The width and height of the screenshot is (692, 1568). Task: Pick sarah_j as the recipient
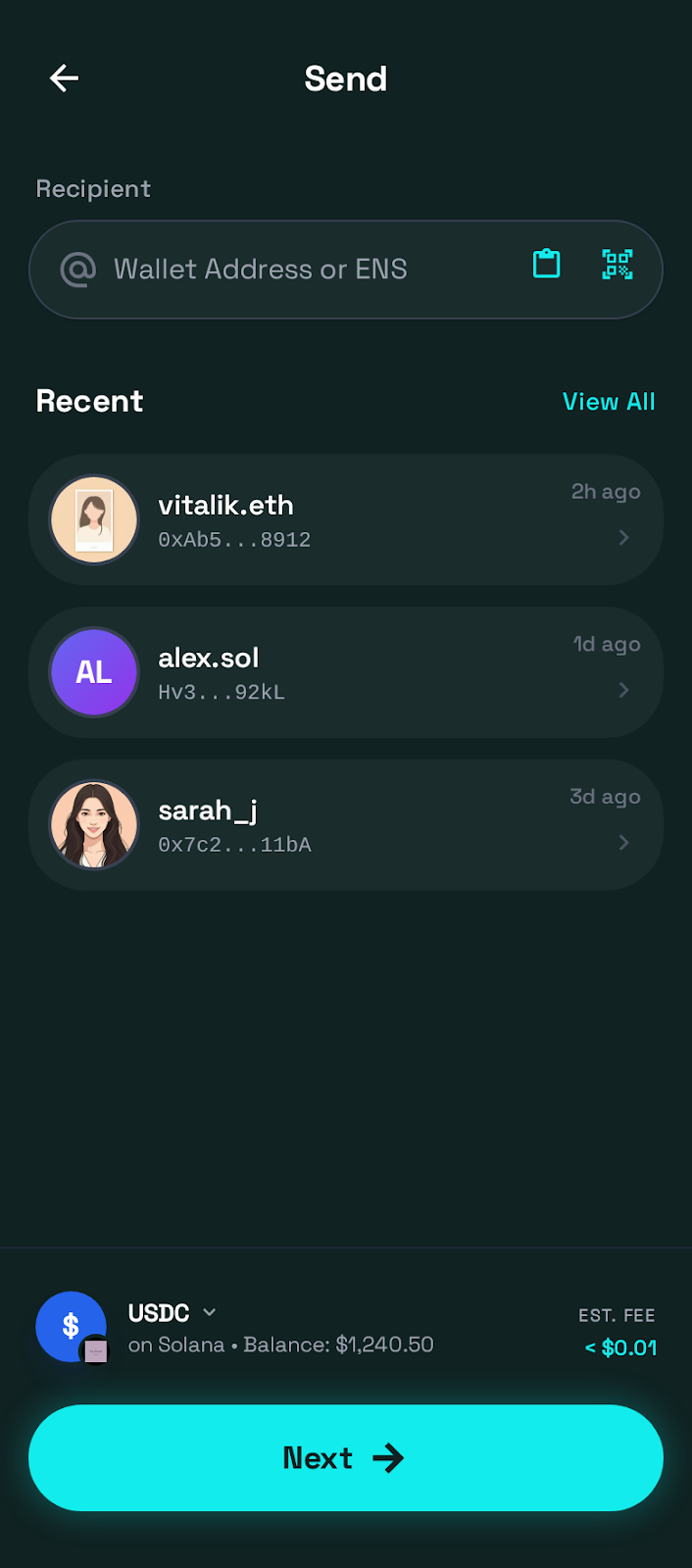coord(345,825)
